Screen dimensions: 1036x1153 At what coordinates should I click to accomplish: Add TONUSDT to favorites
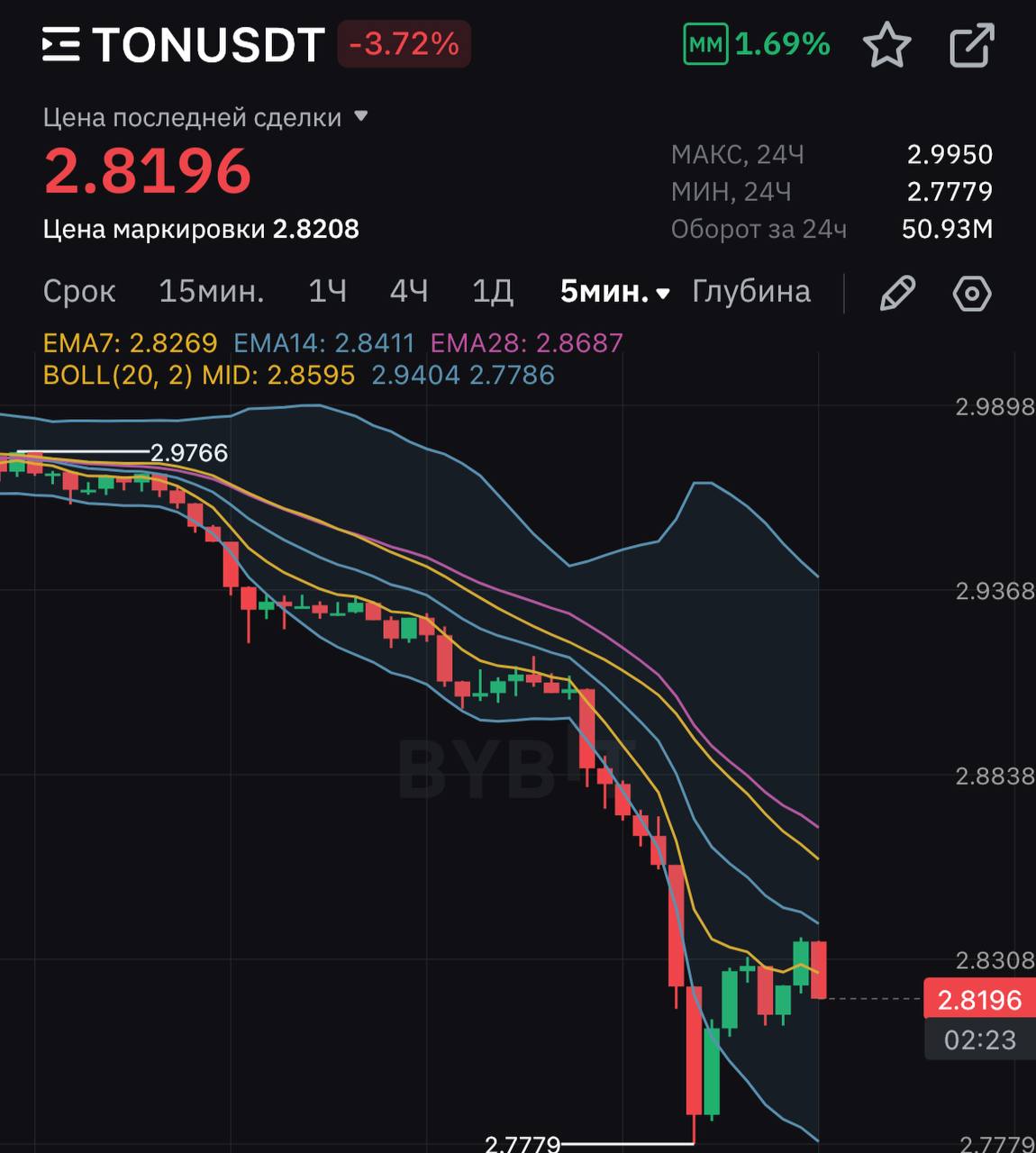(886, 45)
